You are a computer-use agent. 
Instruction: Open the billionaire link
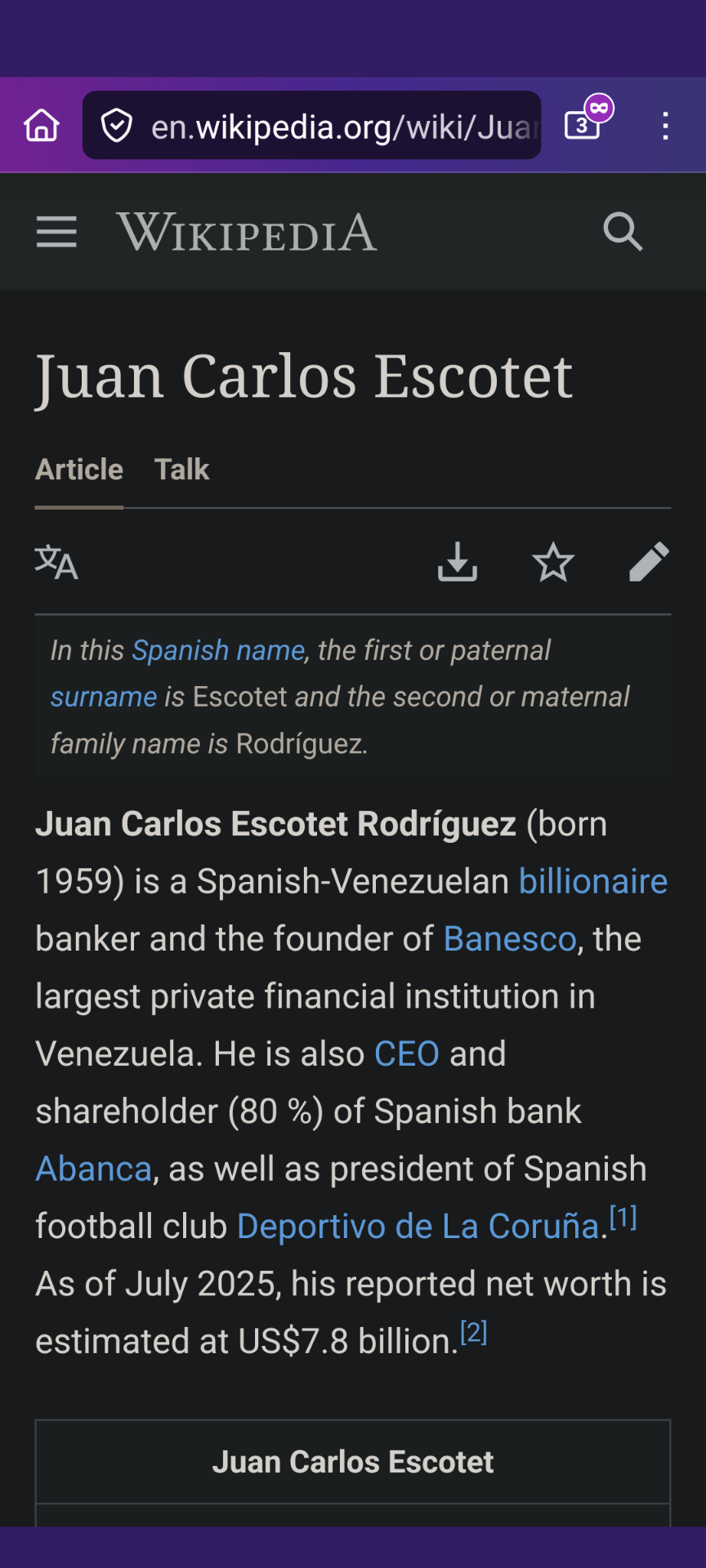pos(593,882)
